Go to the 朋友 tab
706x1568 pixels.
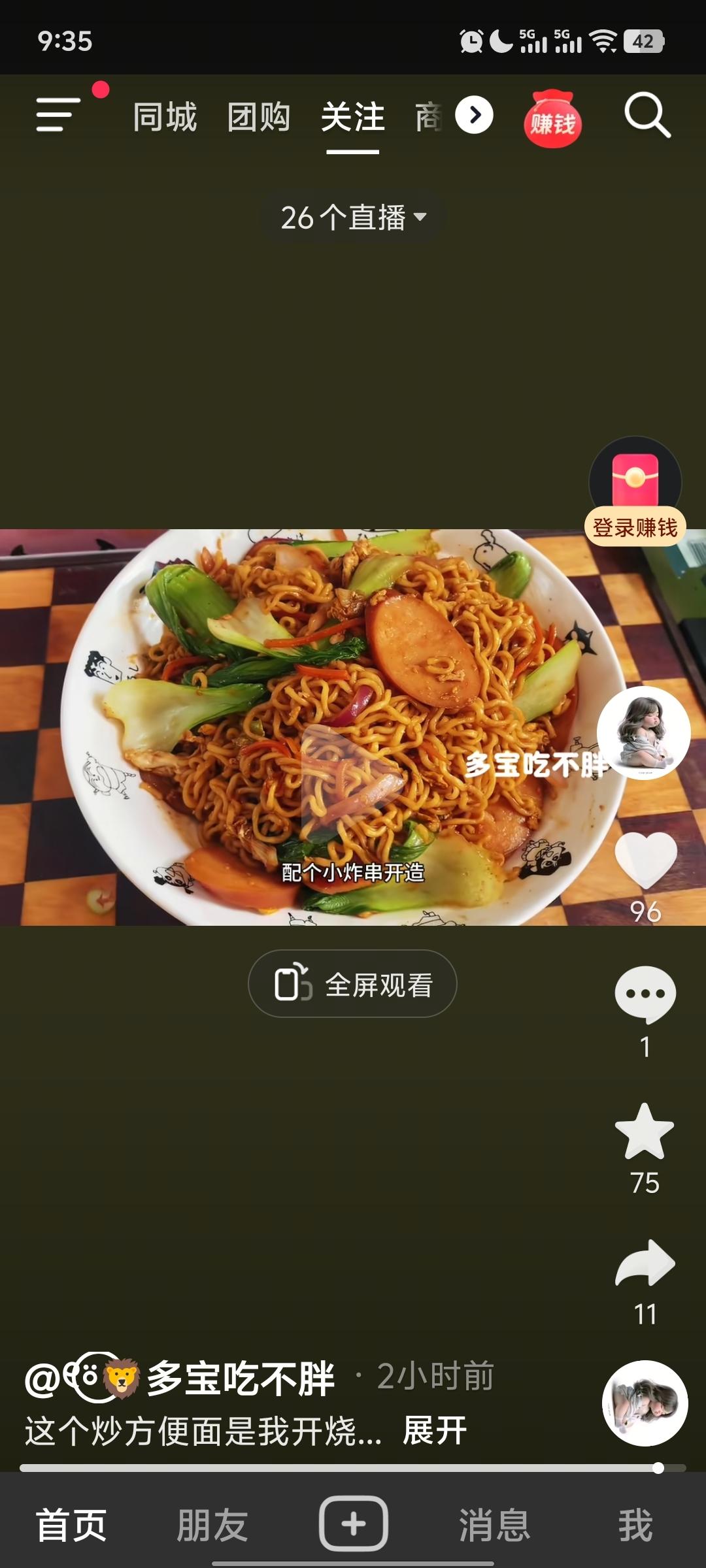click(212, 1525)
